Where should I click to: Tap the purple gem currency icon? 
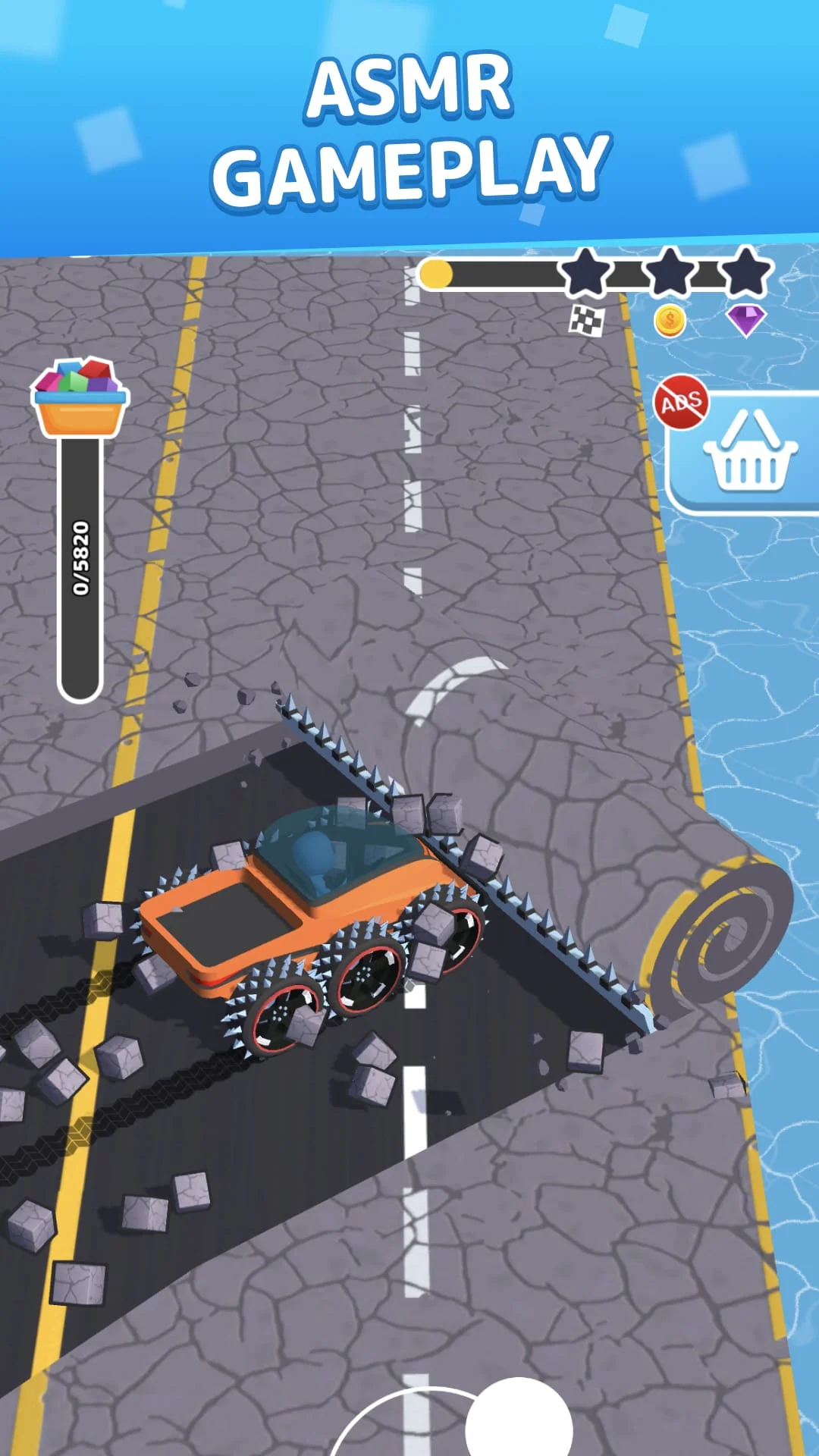(746, 320)
